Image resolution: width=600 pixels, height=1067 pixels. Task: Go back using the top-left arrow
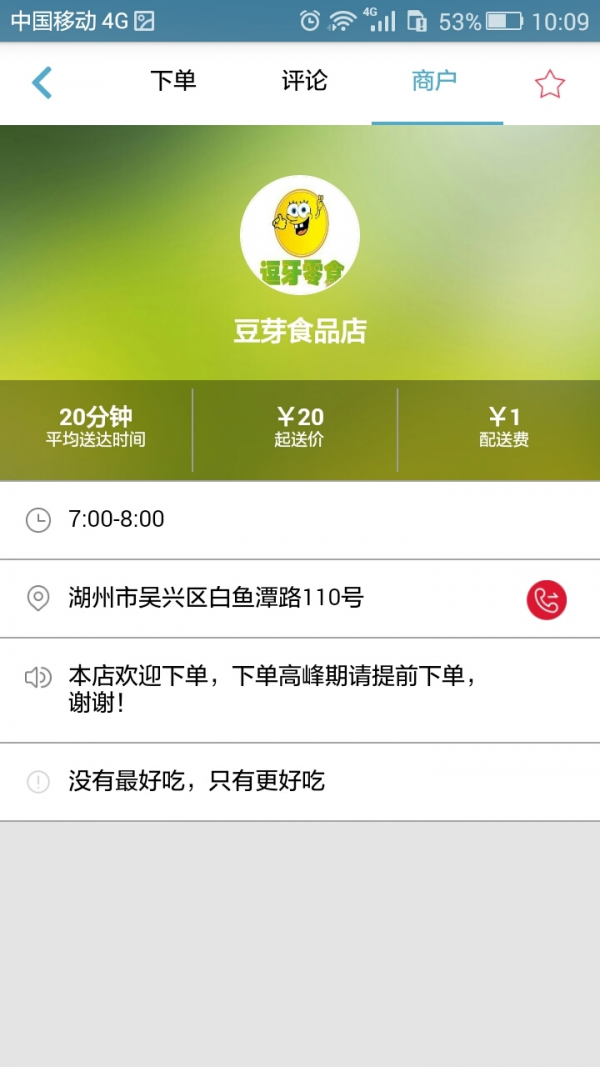42,83
